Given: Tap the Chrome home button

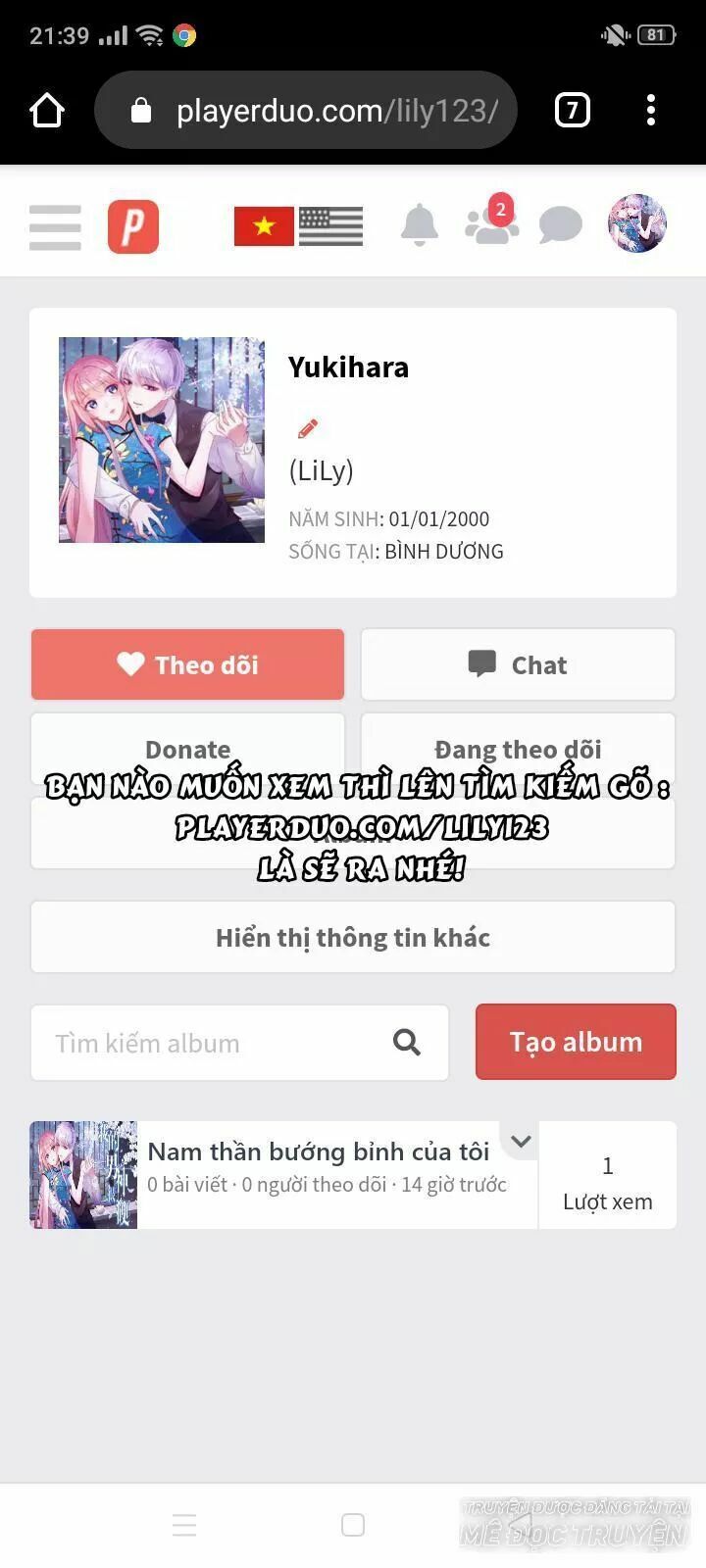Looking at the screenshot, I should (47, 111).
